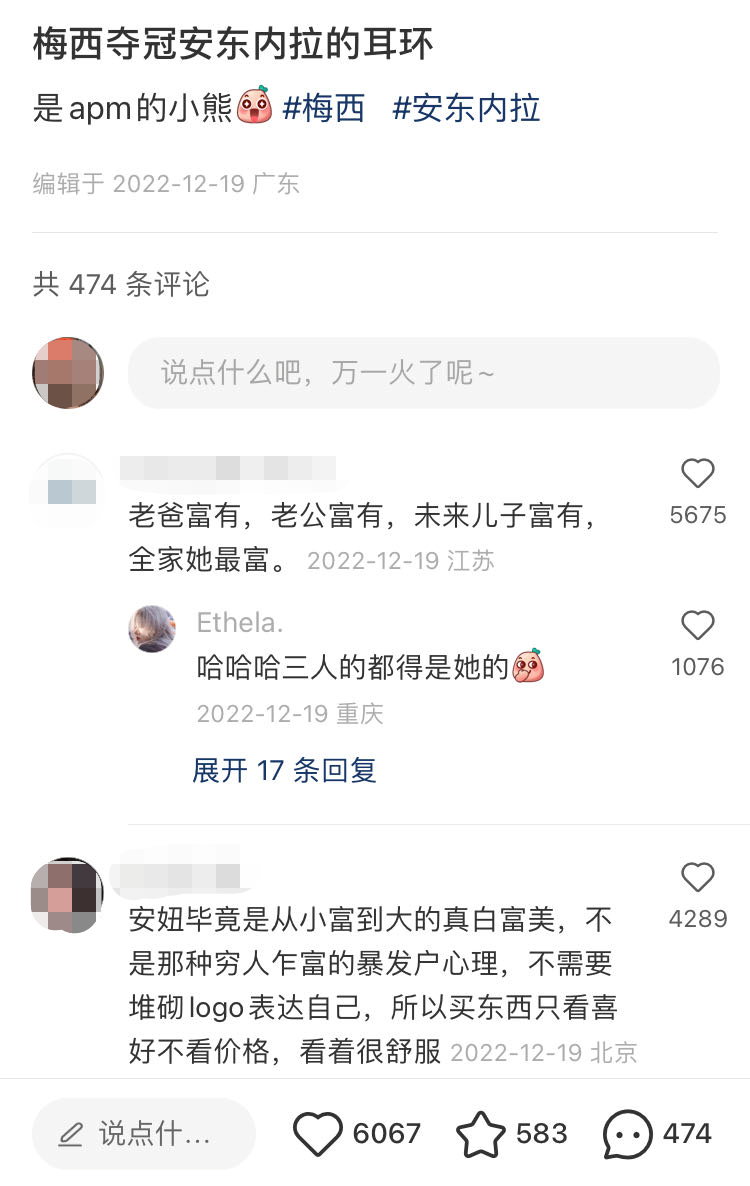Open the comments icon showing 474
The height and width of the screenshot is (1186, 750).
click(628, 1134)
